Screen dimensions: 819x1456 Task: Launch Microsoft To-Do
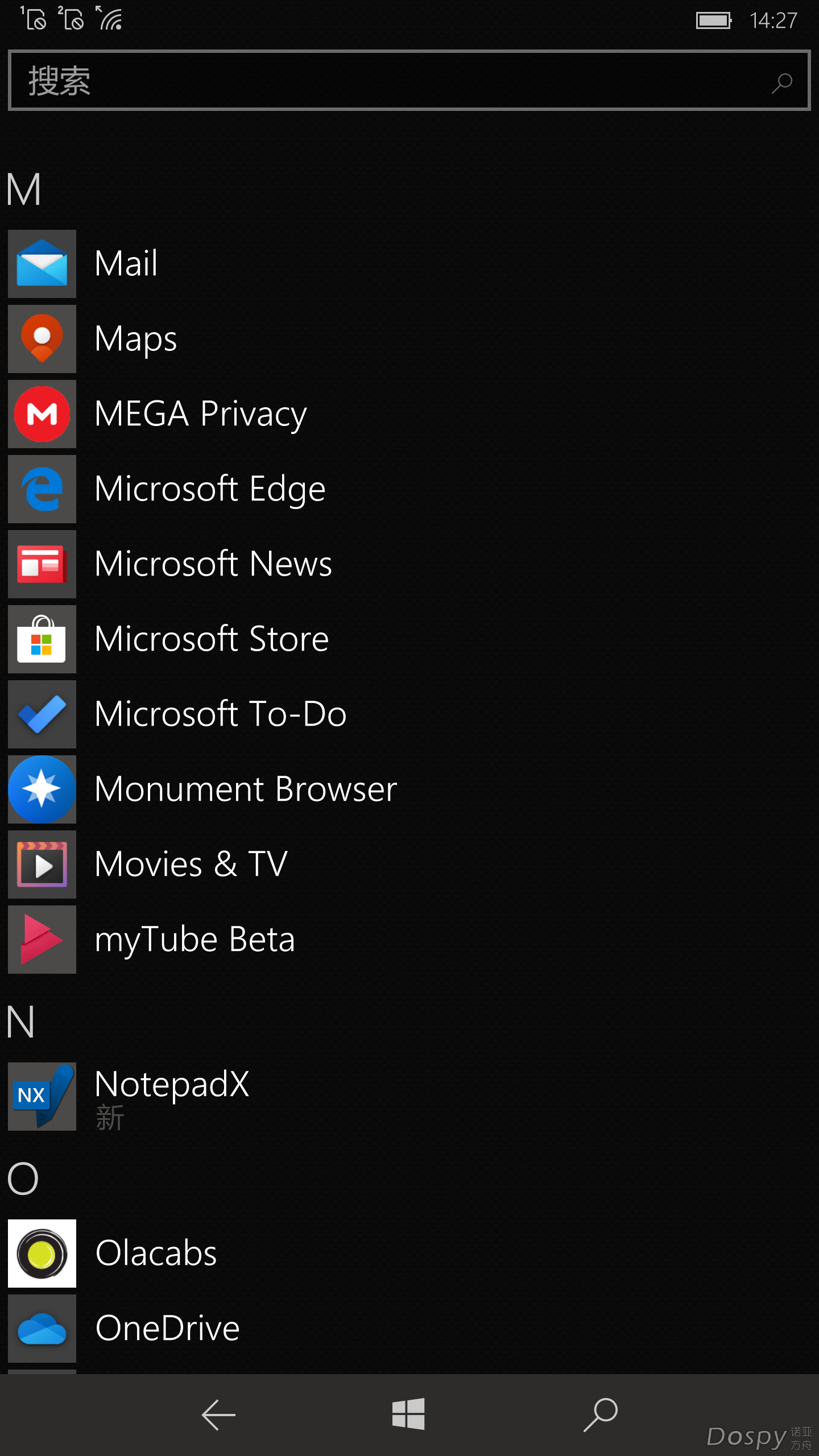[221, 714]
